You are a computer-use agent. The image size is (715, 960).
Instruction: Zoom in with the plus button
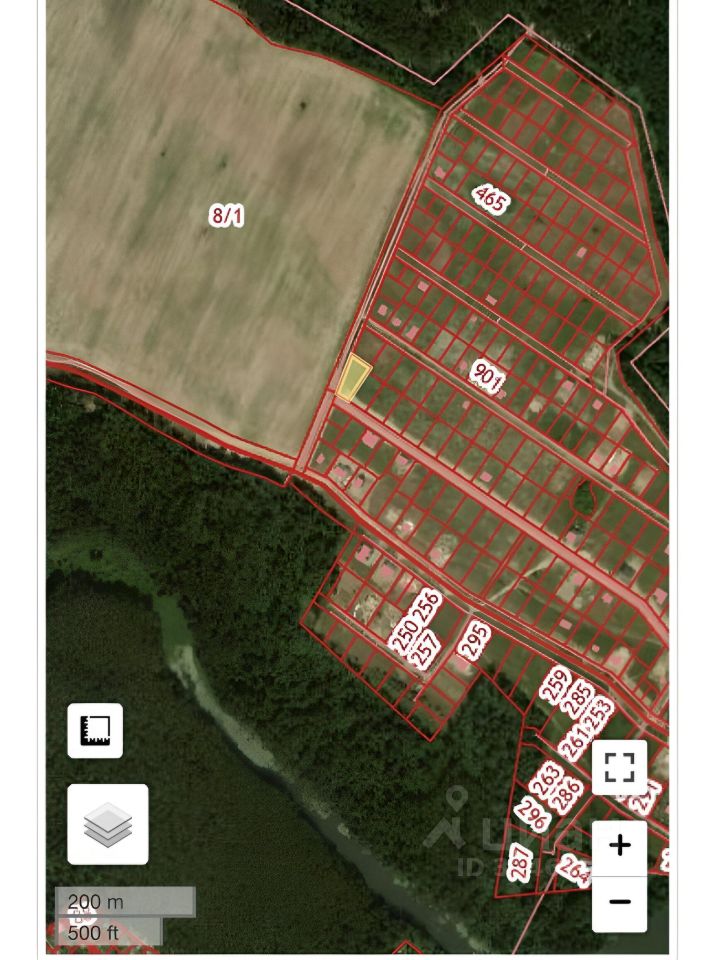point(619,846)
